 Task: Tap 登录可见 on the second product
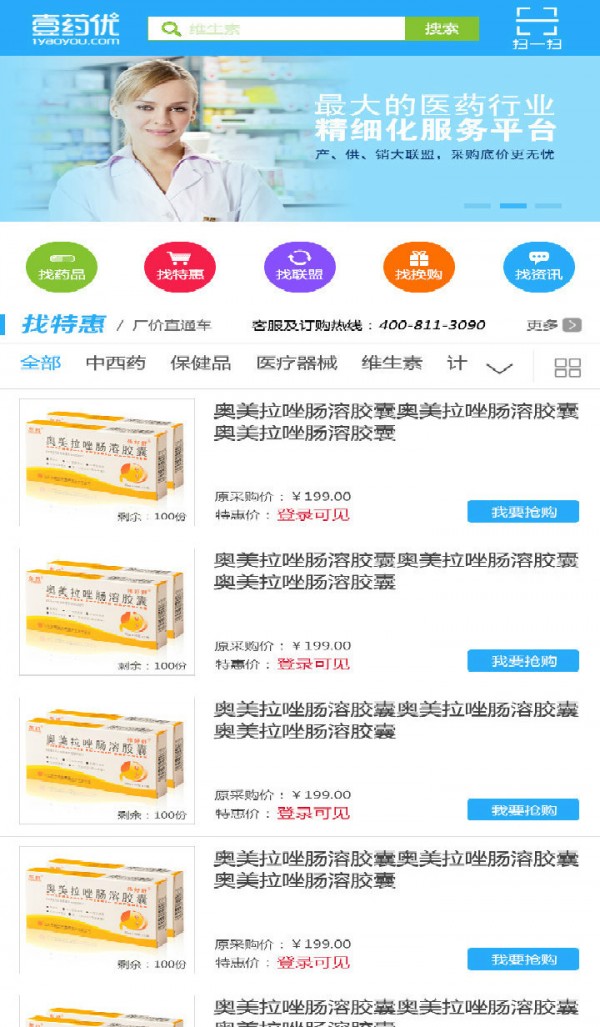tap(313, 664)
